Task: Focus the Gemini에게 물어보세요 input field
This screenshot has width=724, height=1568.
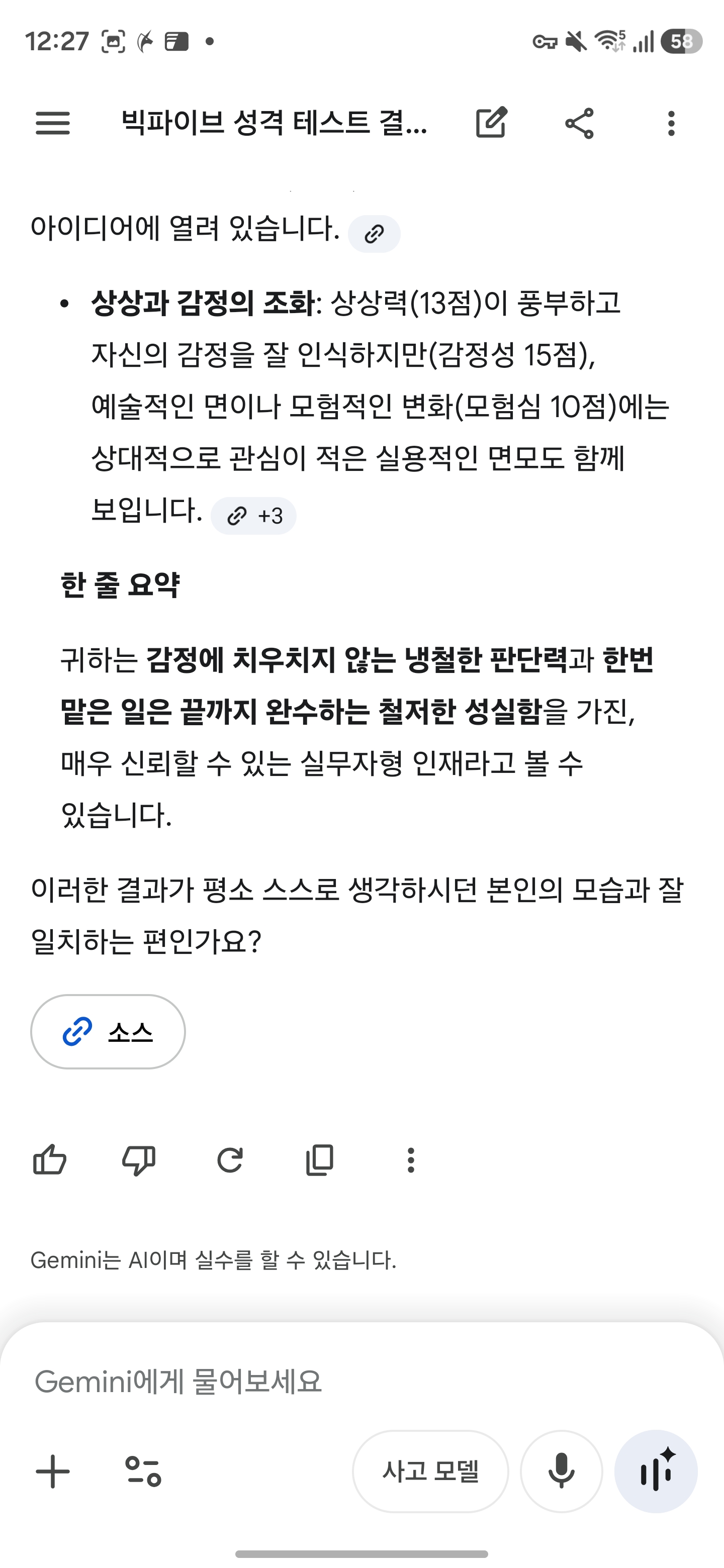Action: click(x=361, y=1382)
